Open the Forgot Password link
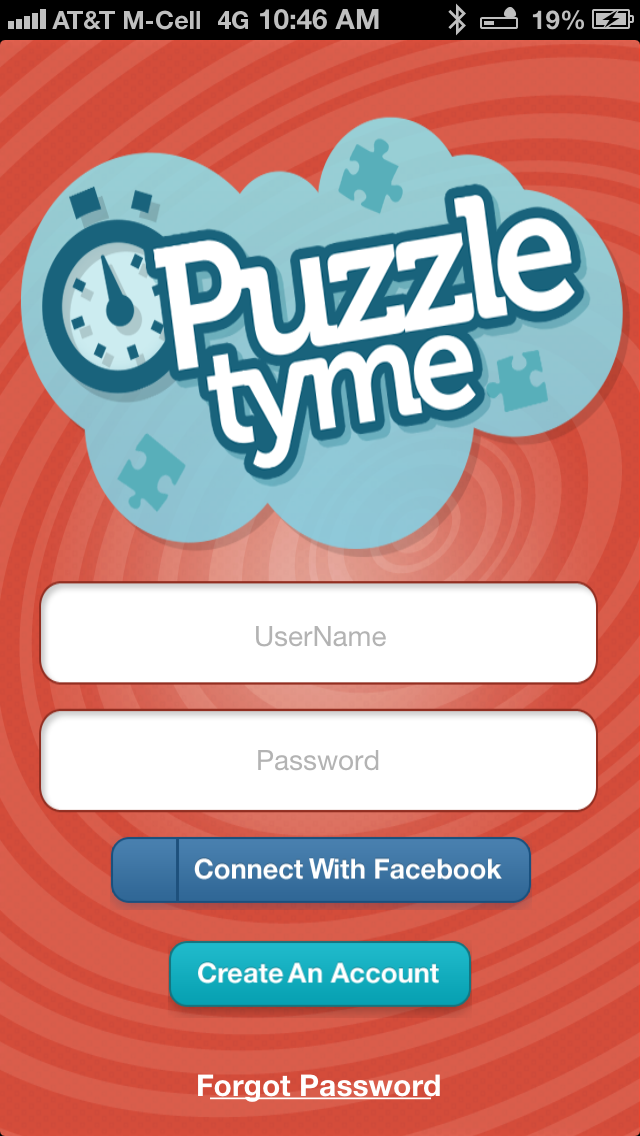The width and height of the screenshot is (640, 1136). [319, 1085]
